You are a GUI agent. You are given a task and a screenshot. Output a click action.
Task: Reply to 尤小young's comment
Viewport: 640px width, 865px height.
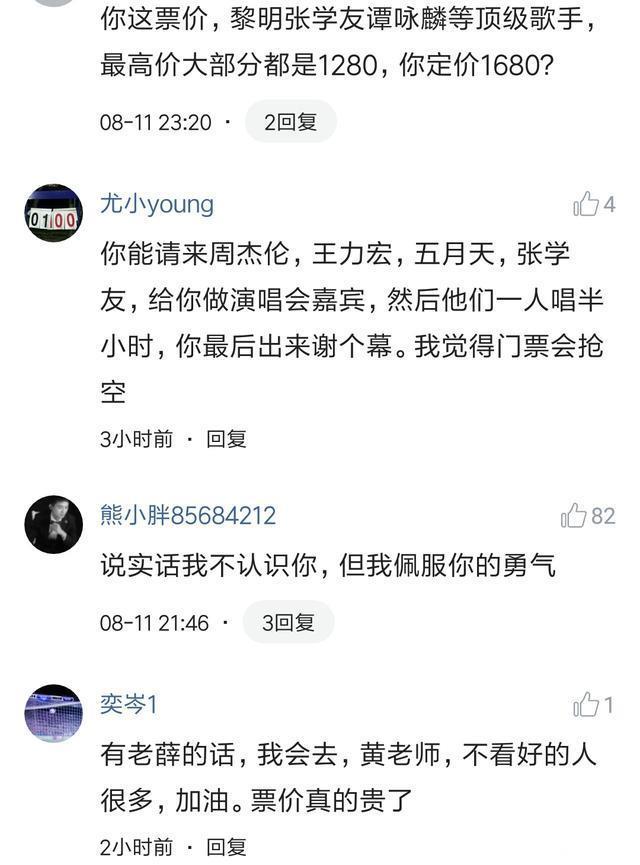coord(226,439)
